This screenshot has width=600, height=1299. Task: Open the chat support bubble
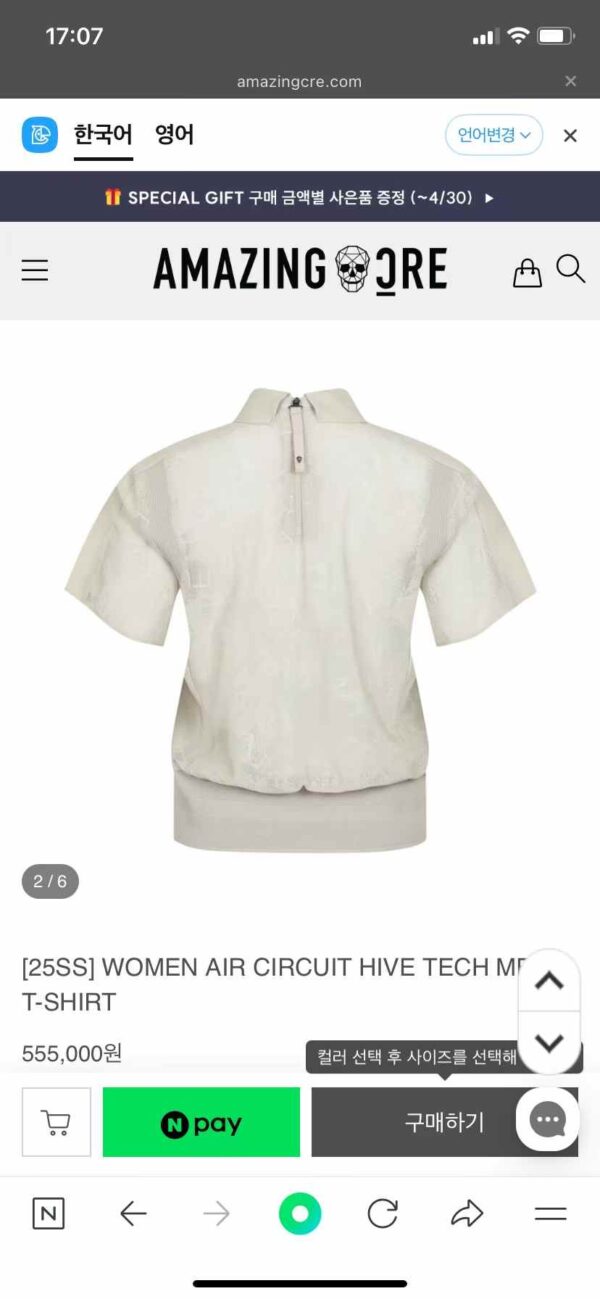coord(548,1120)
